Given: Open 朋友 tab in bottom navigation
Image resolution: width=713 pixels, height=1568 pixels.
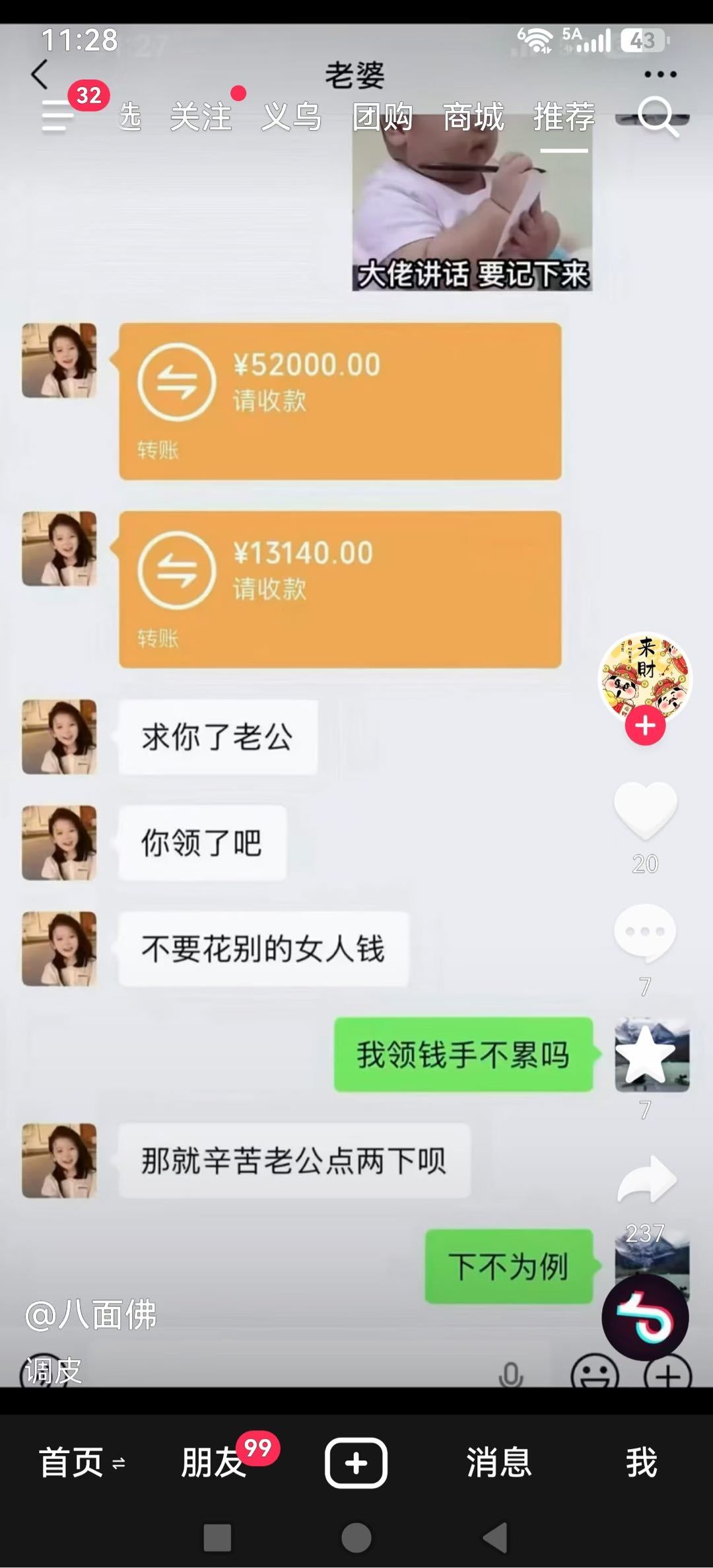Looking at the screenshot, I should pos(213,1462).
